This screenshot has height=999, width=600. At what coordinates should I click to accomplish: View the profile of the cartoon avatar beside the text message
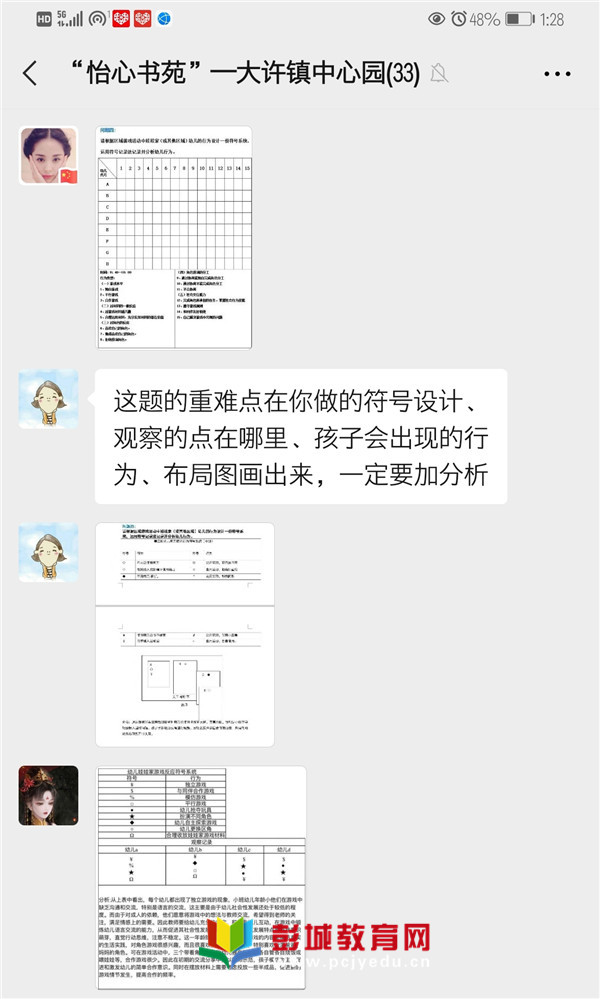point(49,399)
